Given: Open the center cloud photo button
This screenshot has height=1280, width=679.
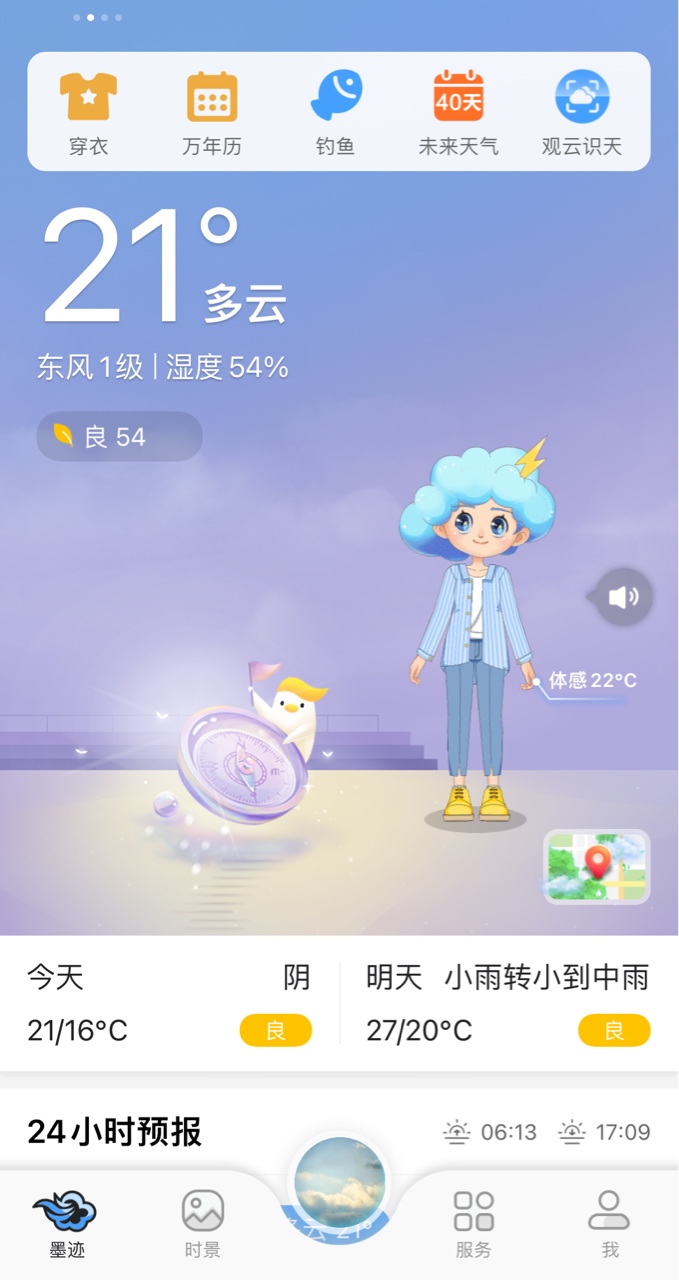Looking at the screenshot, I should click(340, 1186).
